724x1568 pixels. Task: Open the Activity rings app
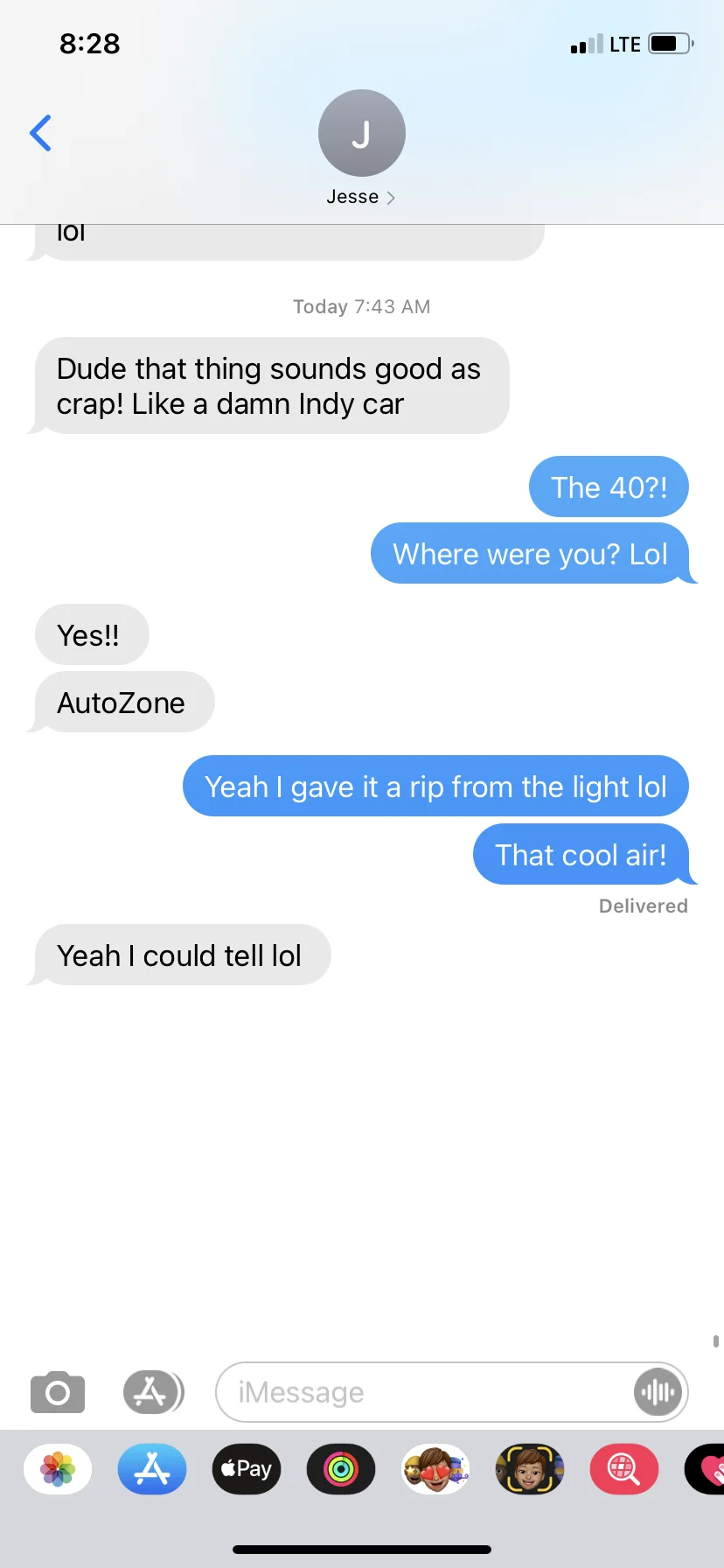pyautogui.click(x=341, y=1469)
